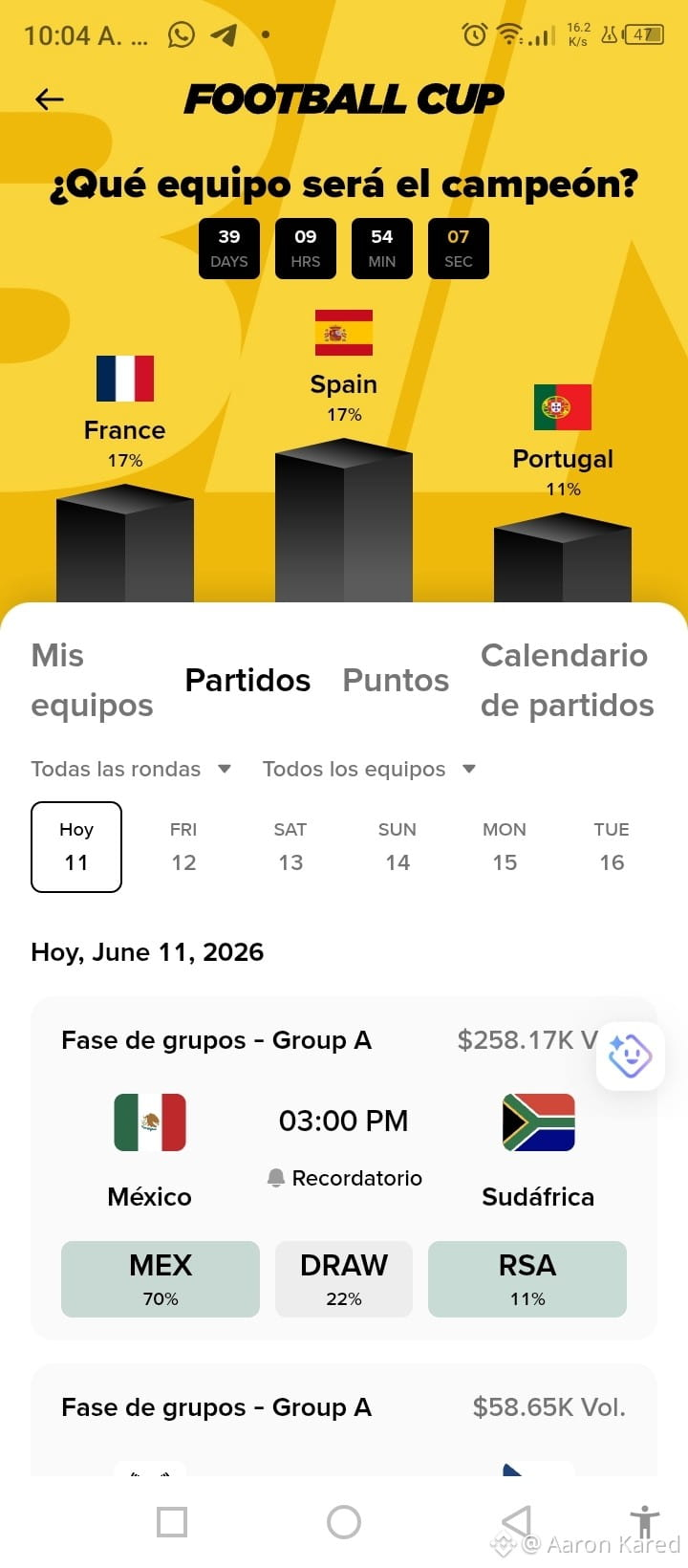
Task: Open the floating AI assistant icon
Action: (x=630, y=1056)
